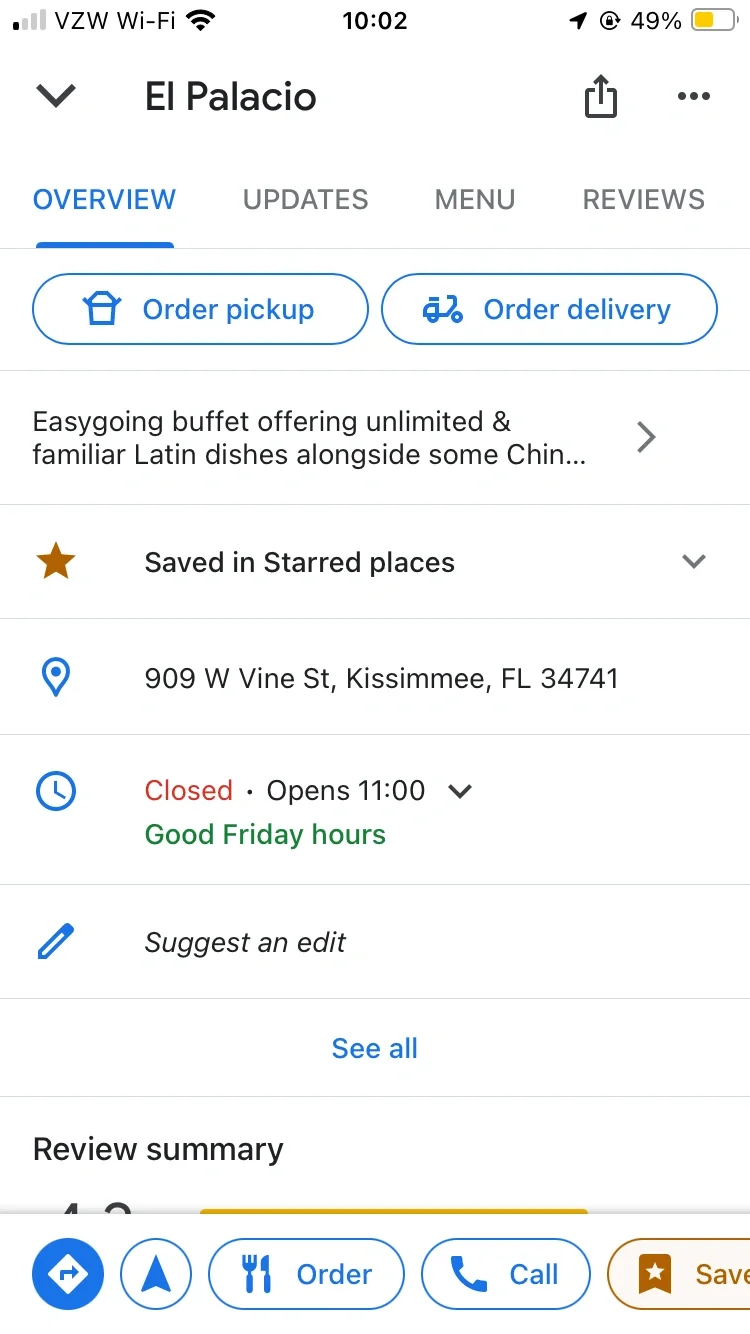Viewport: 750px width, 1334px height.
Task: Tap the Order delivery button
Action: tap(549, 310)
